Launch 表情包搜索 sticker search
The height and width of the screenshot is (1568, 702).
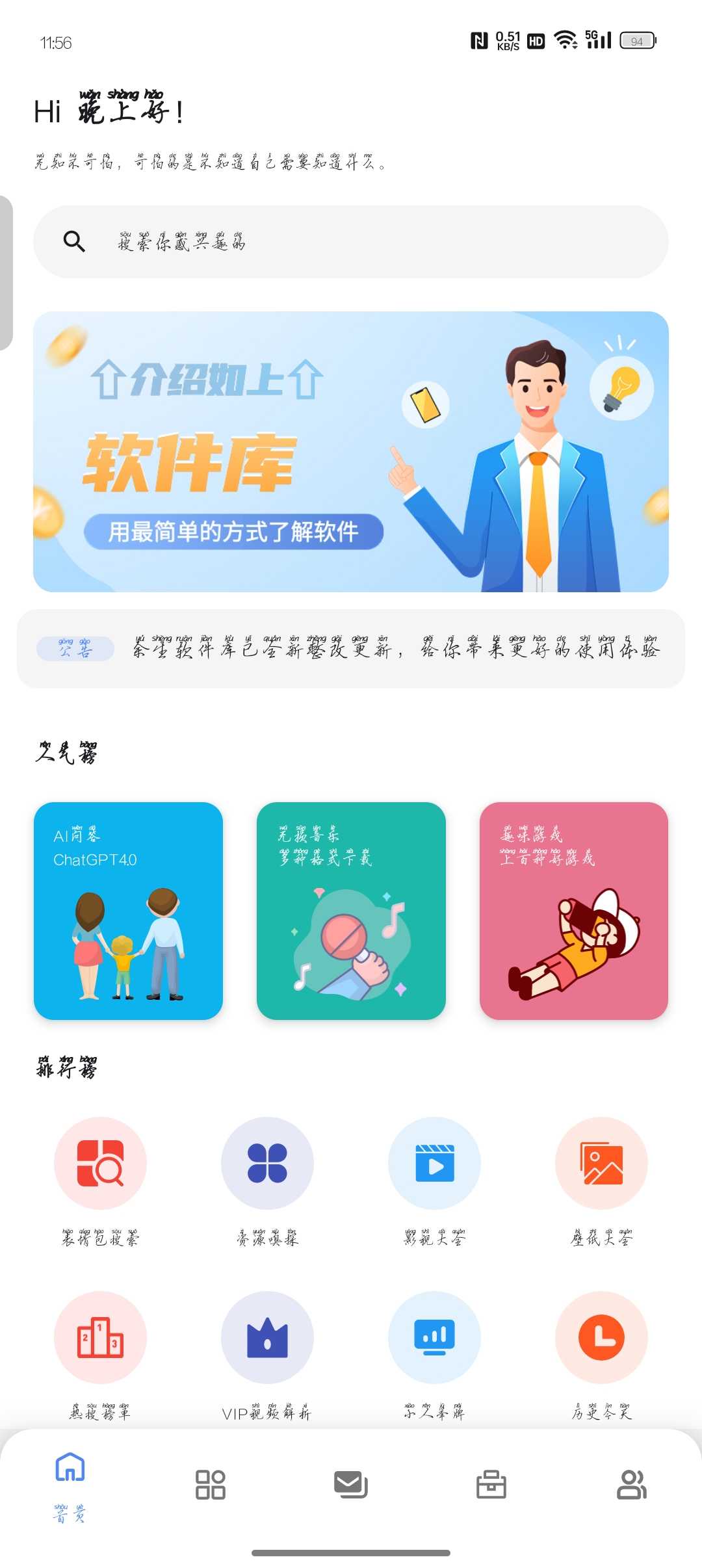[x=100, y=1164]
